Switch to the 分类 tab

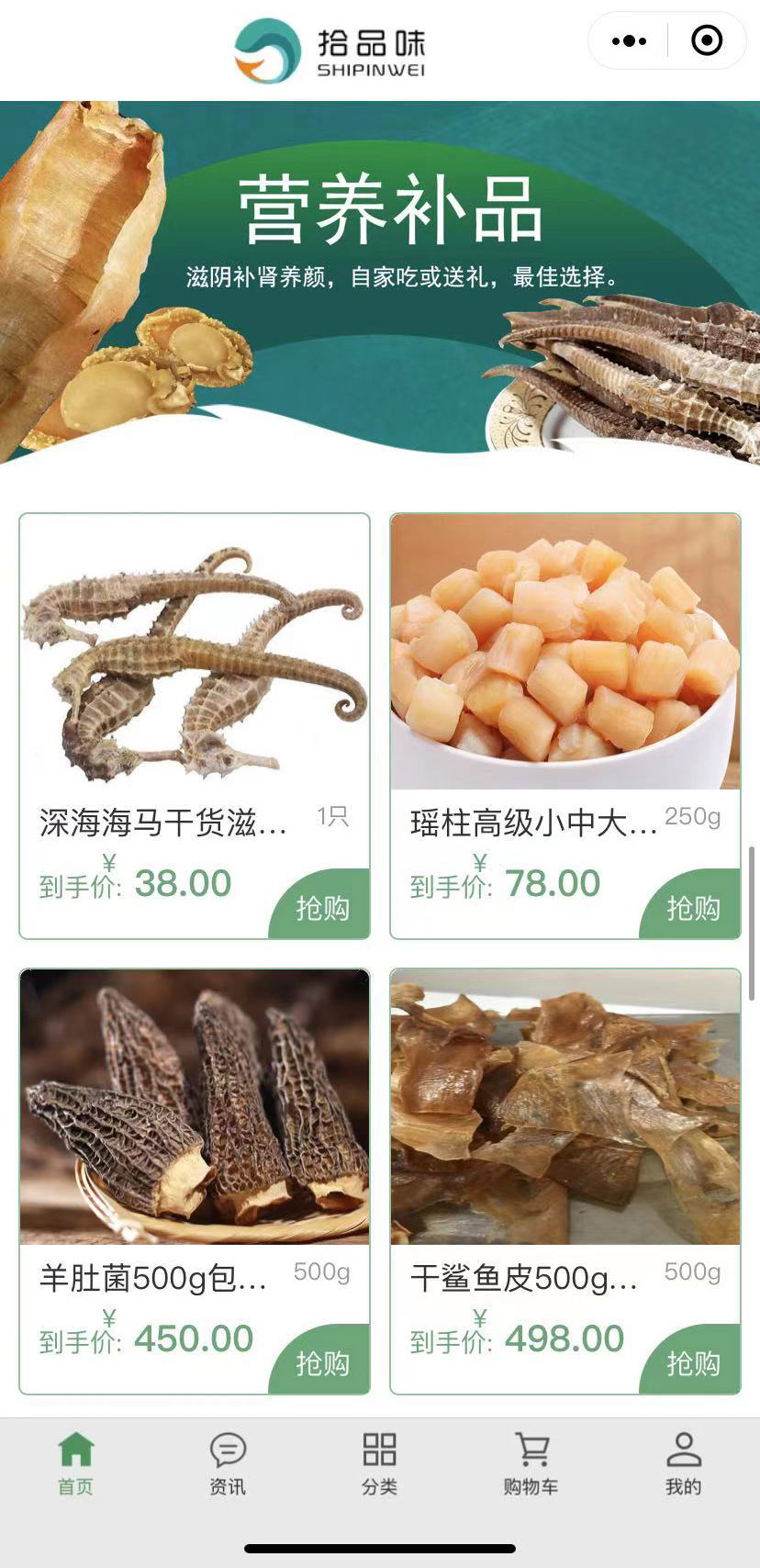[379, 1463]
